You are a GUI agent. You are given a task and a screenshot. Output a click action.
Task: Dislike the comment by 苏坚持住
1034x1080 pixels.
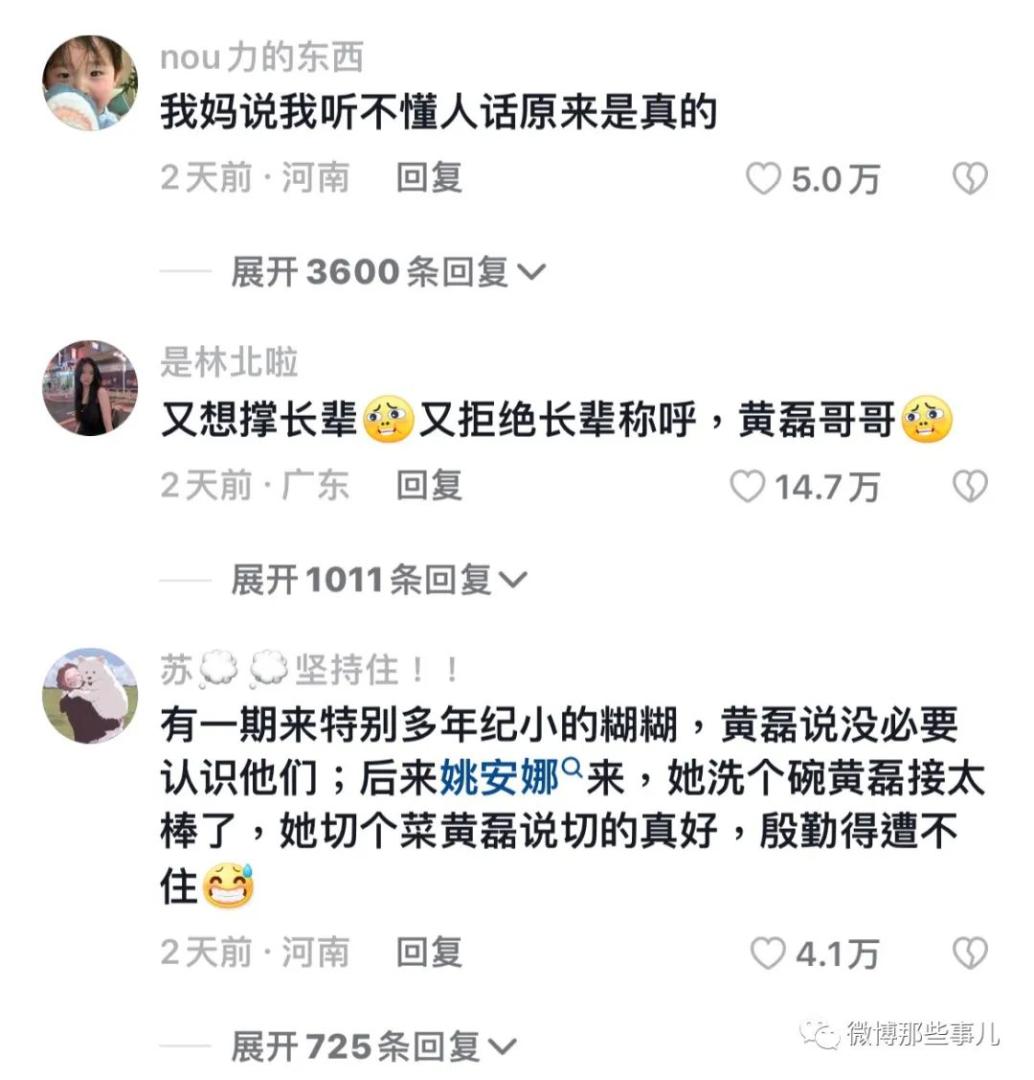pos(969,954)
